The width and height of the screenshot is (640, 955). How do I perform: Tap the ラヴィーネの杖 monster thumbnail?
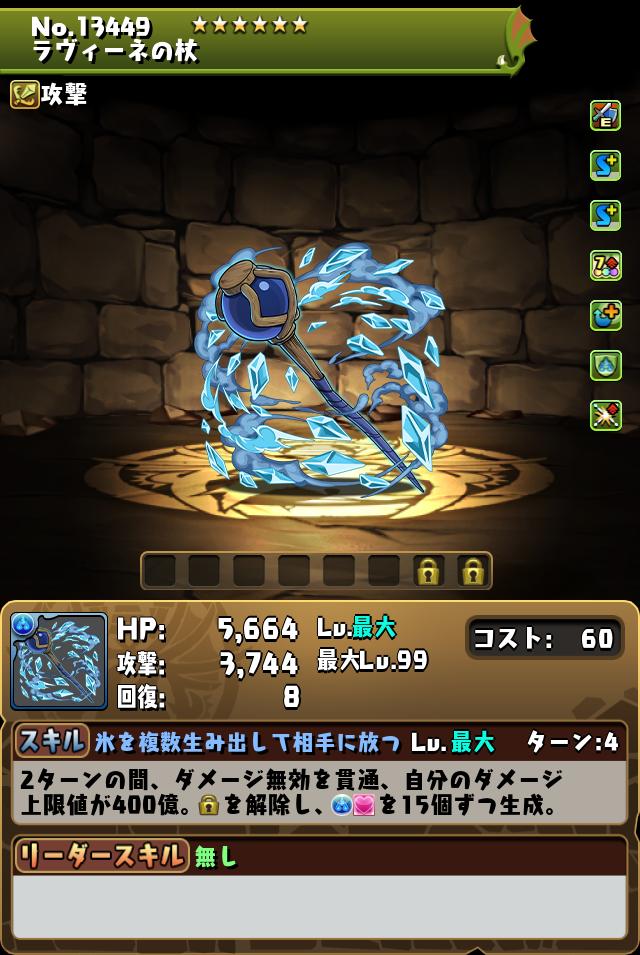point(59,661)
